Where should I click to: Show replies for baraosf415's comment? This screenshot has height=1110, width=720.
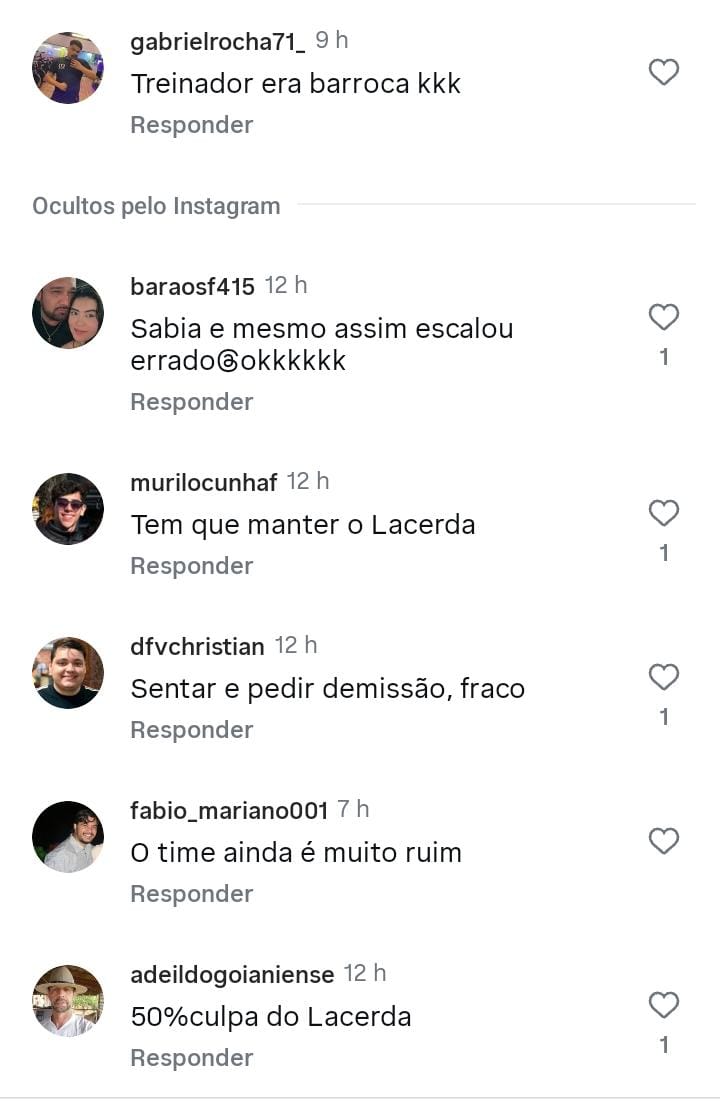(191, 401)
